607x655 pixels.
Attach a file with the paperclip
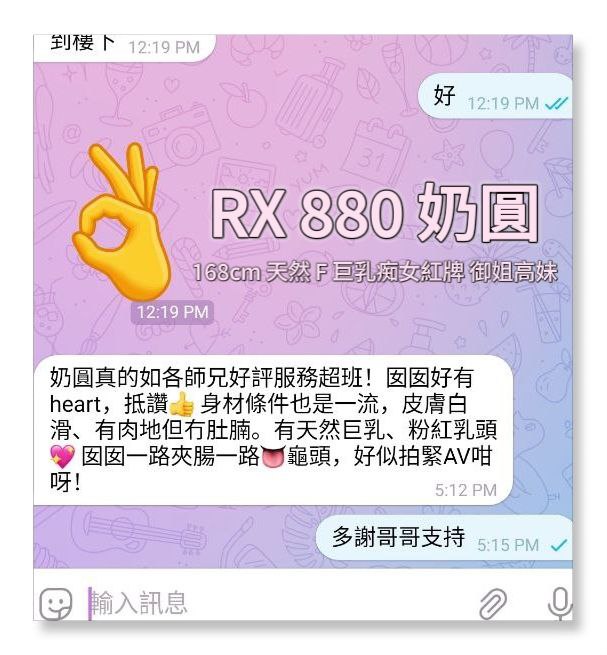(x=492, y=602)
